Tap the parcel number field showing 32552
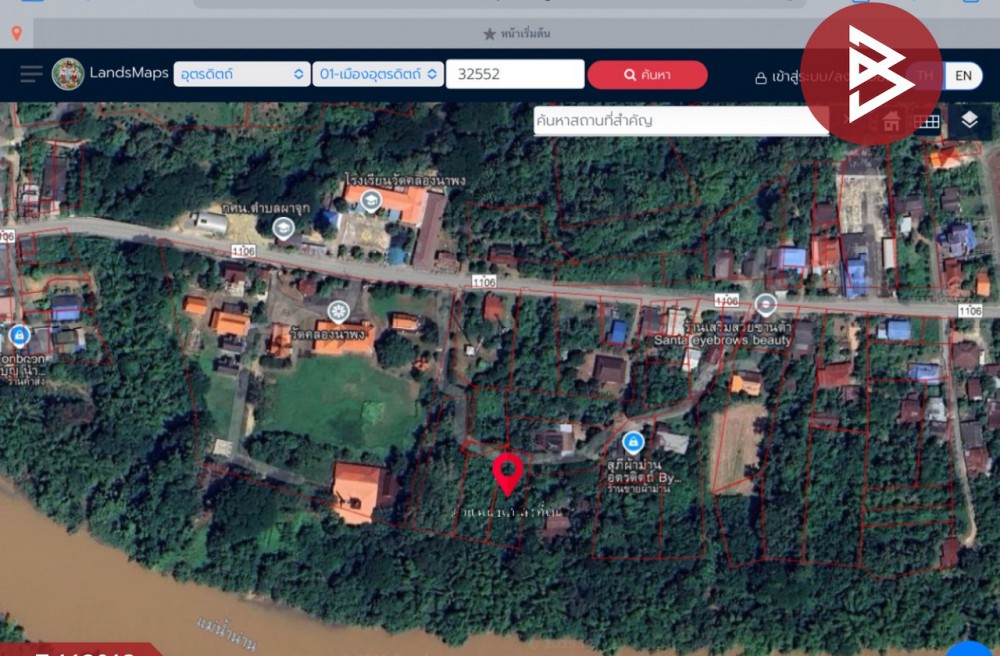Image resolution: width=1000 pixels, height=656 pixels. pos(514,74)
